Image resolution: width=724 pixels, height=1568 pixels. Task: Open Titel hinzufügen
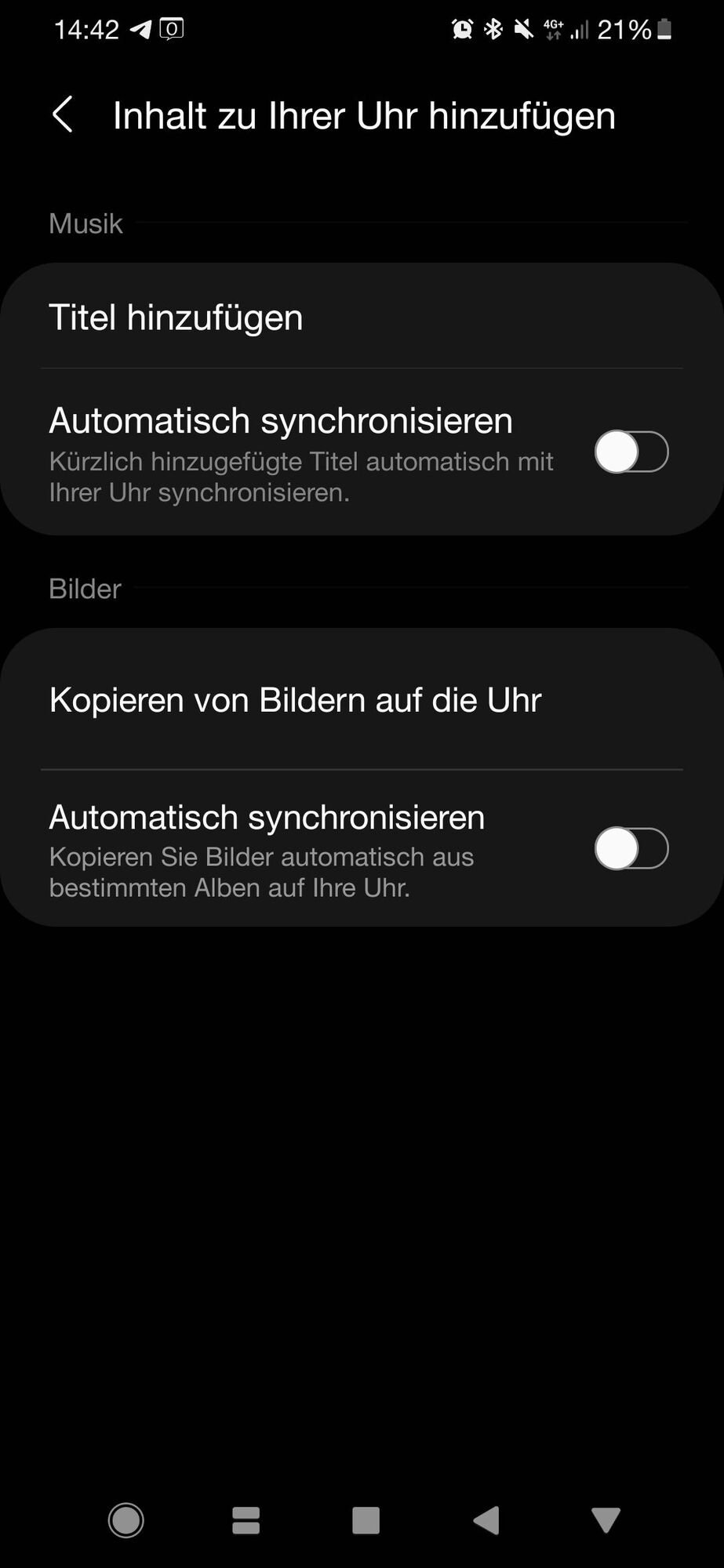(x=176, y=318)
